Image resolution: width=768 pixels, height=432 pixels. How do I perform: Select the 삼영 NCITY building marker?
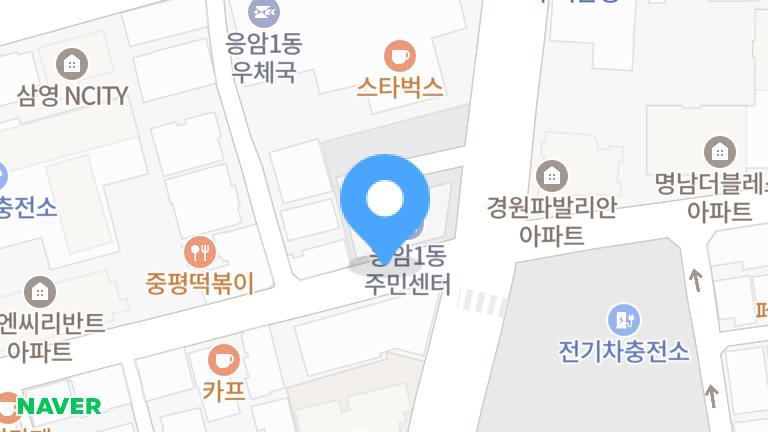[x=72, y=64]
